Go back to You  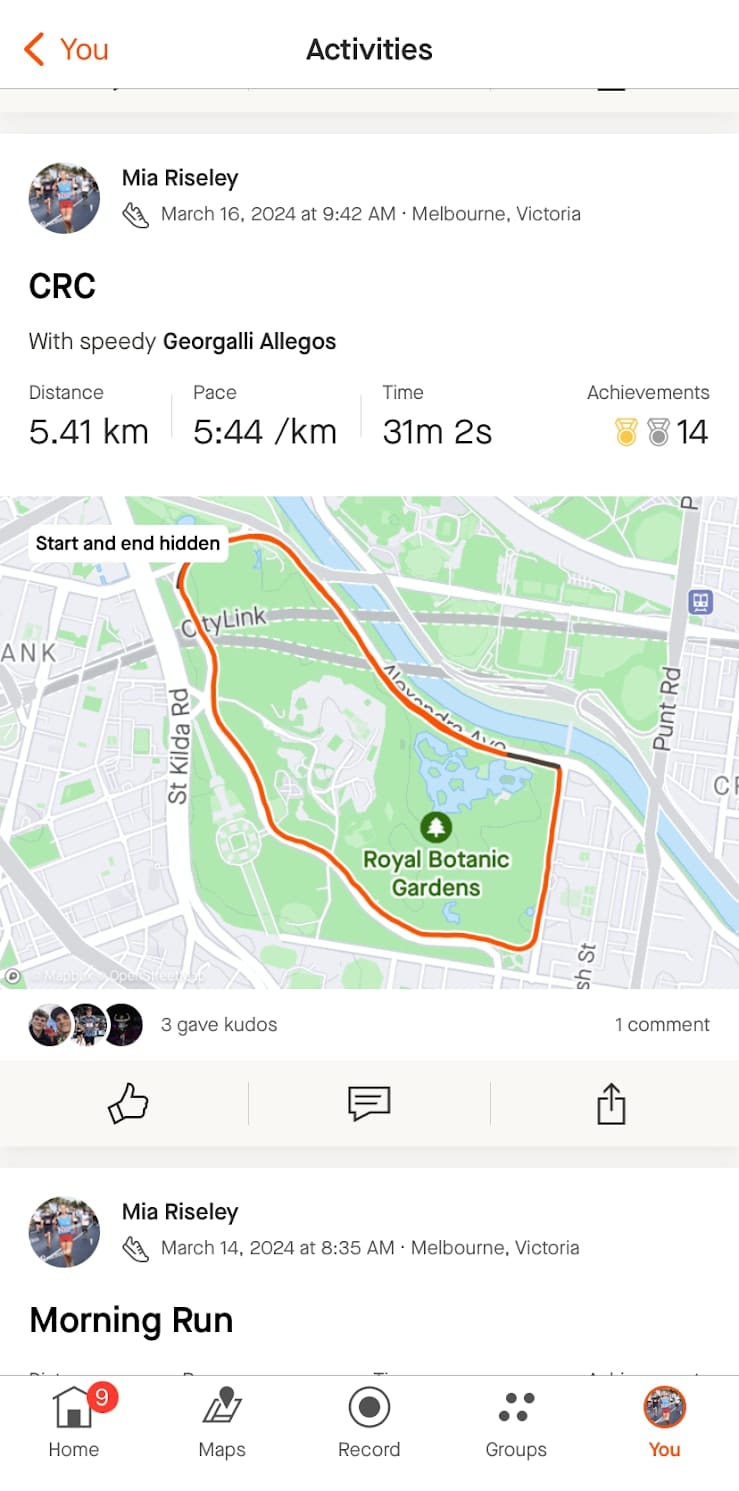[x=66, y=49]
